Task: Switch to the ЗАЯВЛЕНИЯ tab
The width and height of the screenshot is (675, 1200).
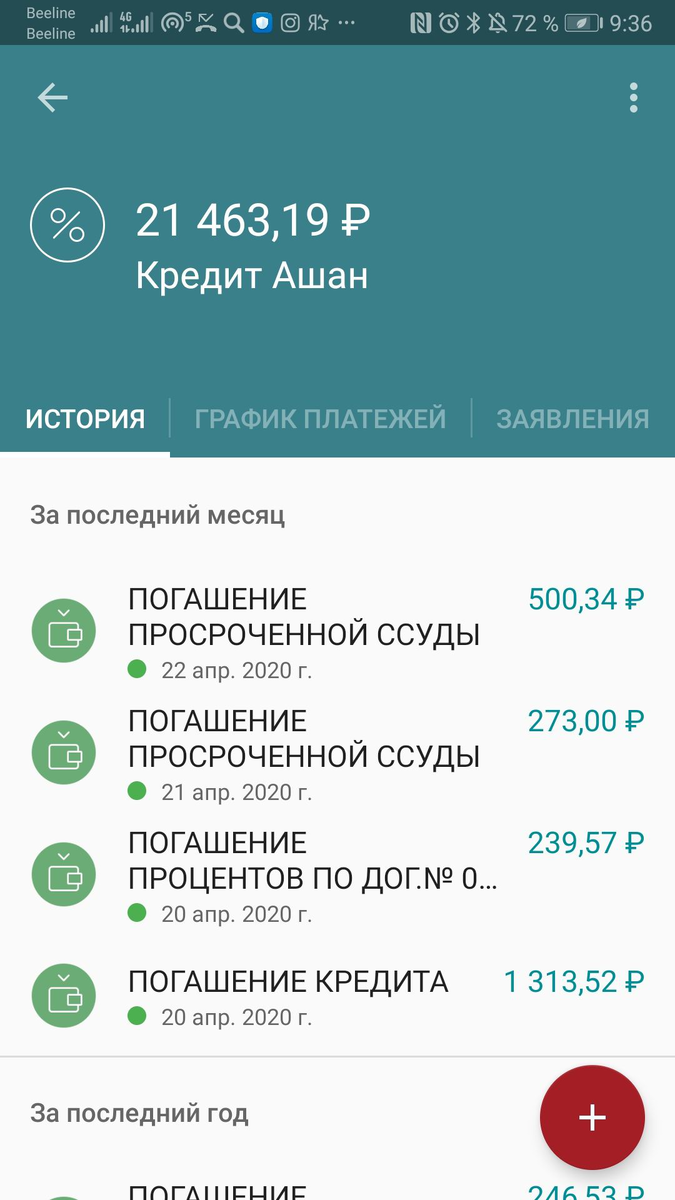Action: tap(573, 418)
